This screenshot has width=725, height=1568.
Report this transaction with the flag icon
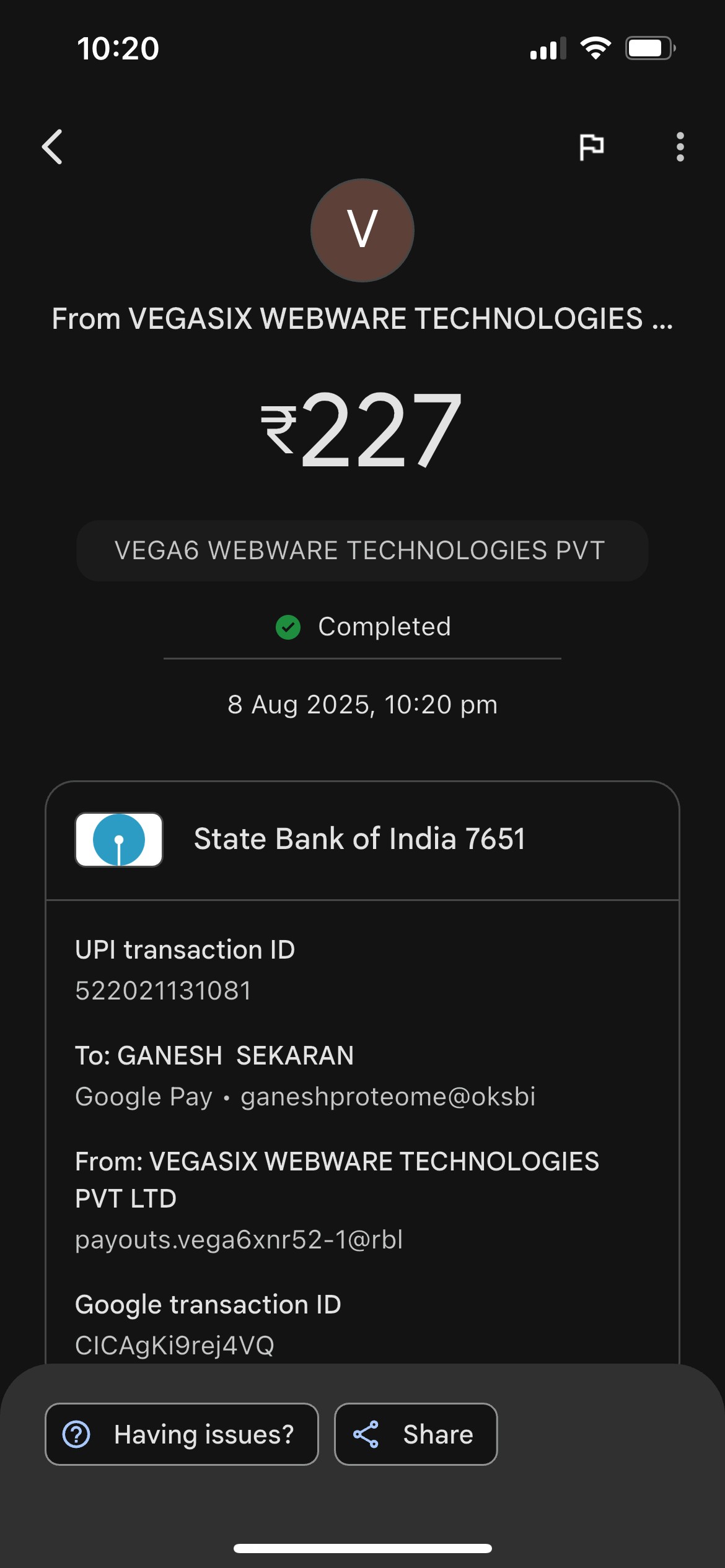591,147
